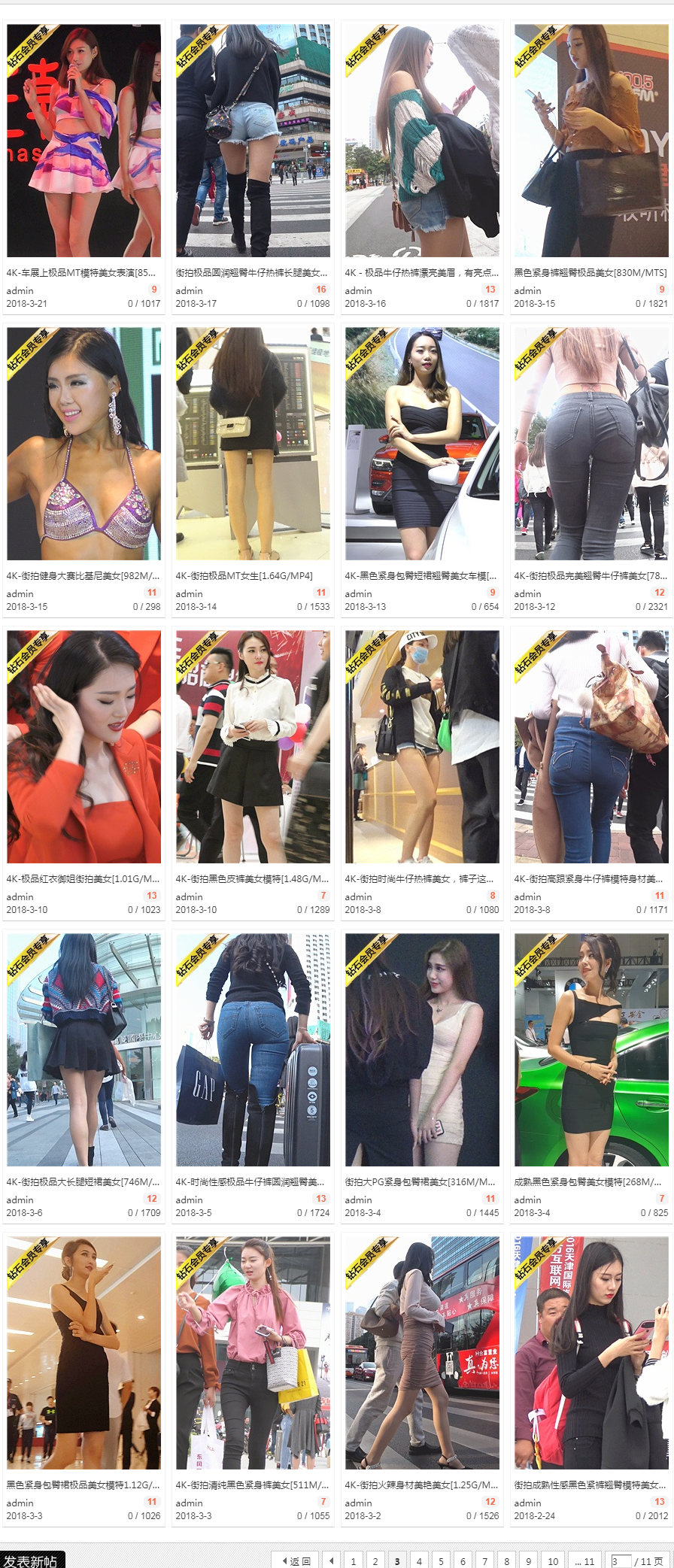This screenshot has height=1568, width=674.
Task: Open the post dated 2018-3-12
Action: point(591,576)
